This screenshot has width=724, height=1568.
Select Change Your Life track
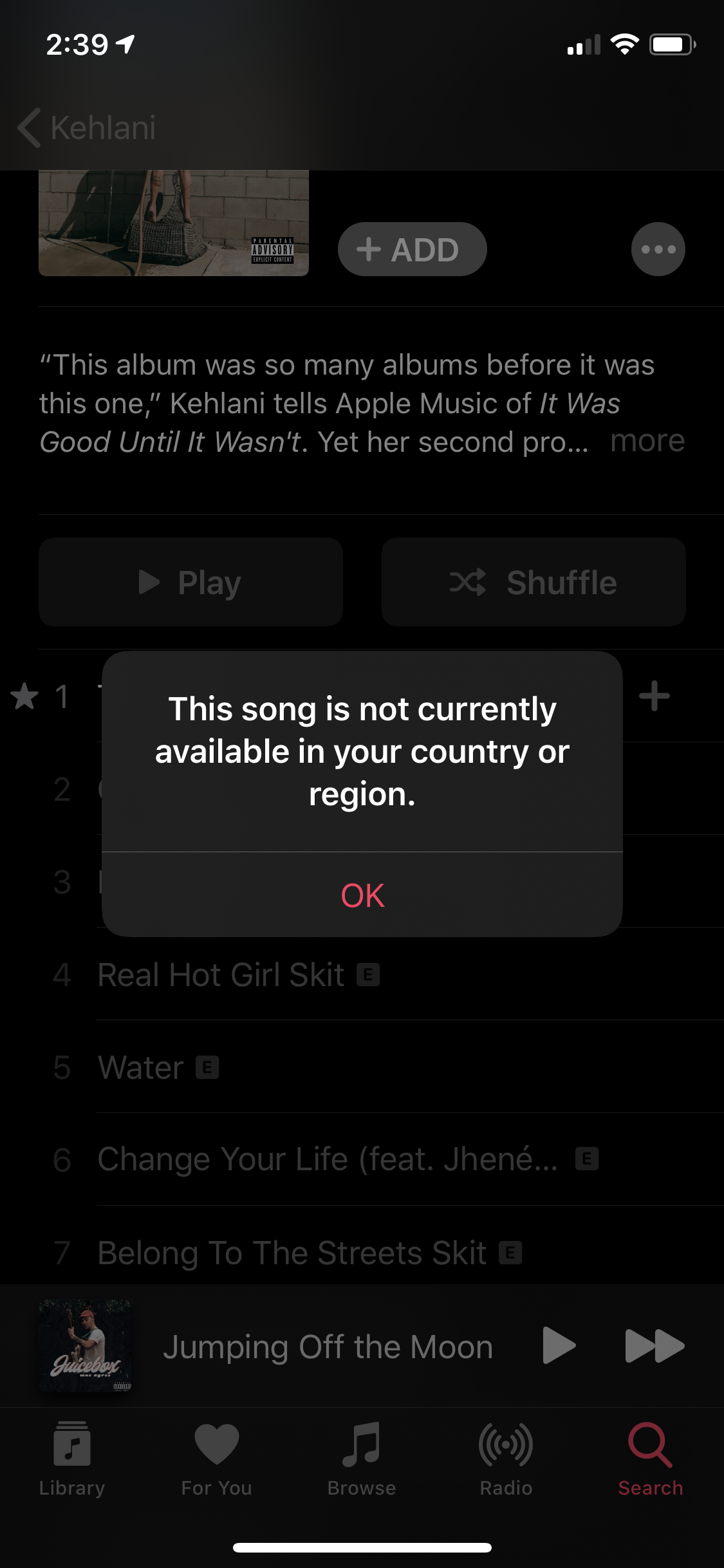pos(327,1159)
